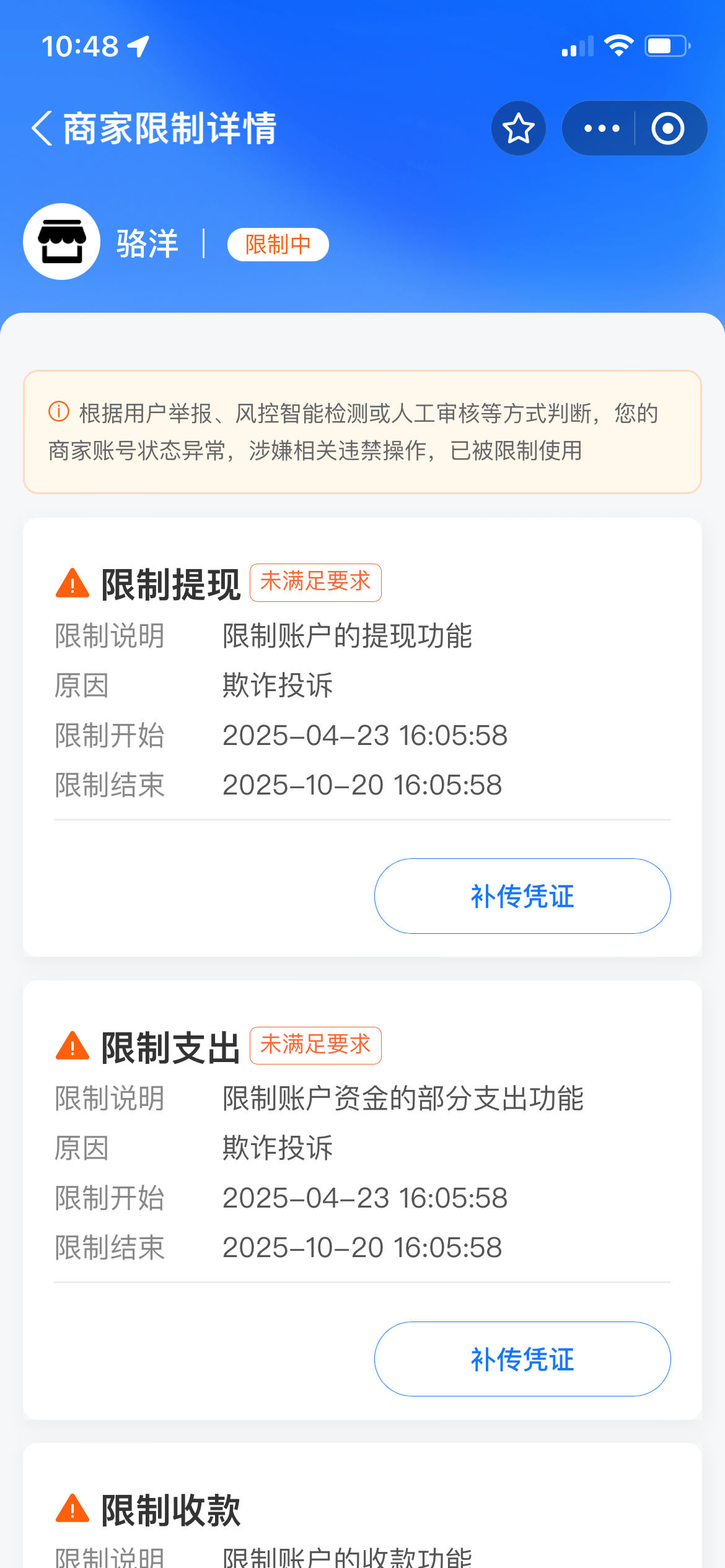
Task: Go back from 商家限制详情 page
Action: tap(42, 129)
